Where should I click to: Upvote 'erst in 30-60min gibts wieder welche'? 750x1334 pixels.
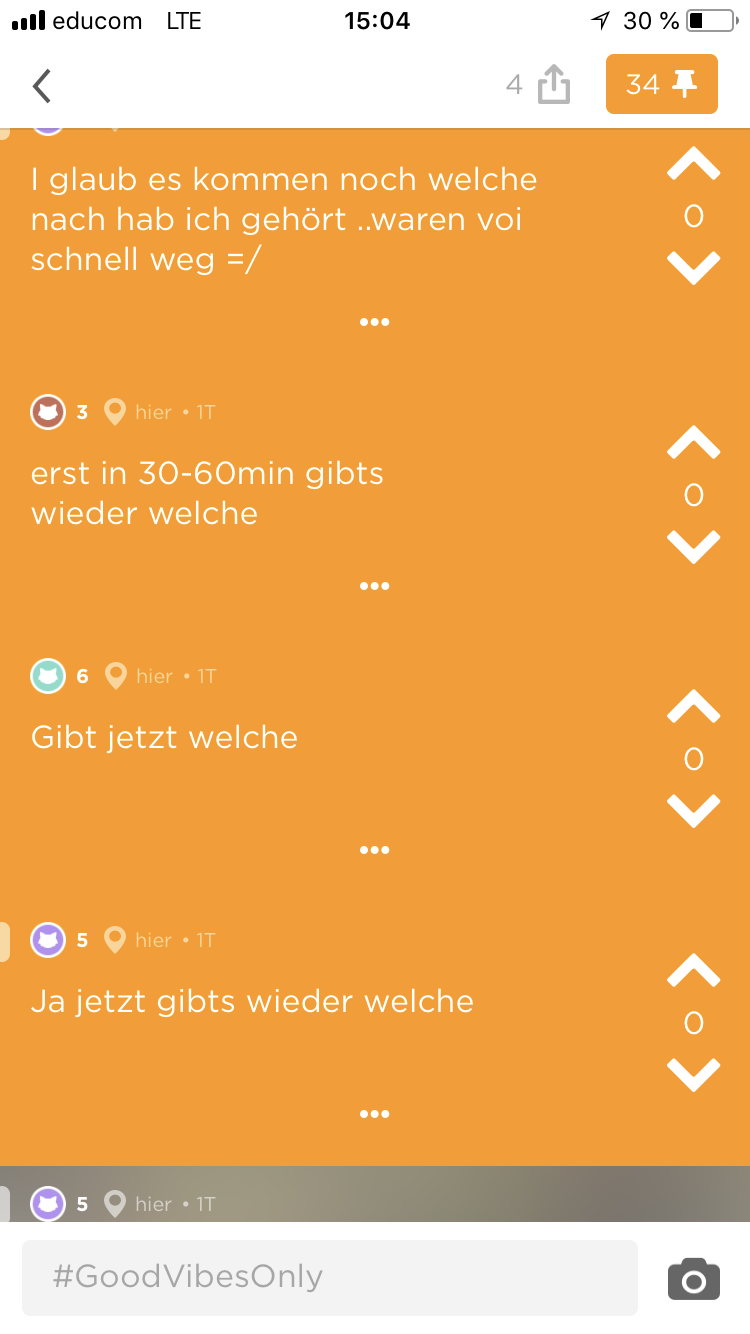coord(693,443)
